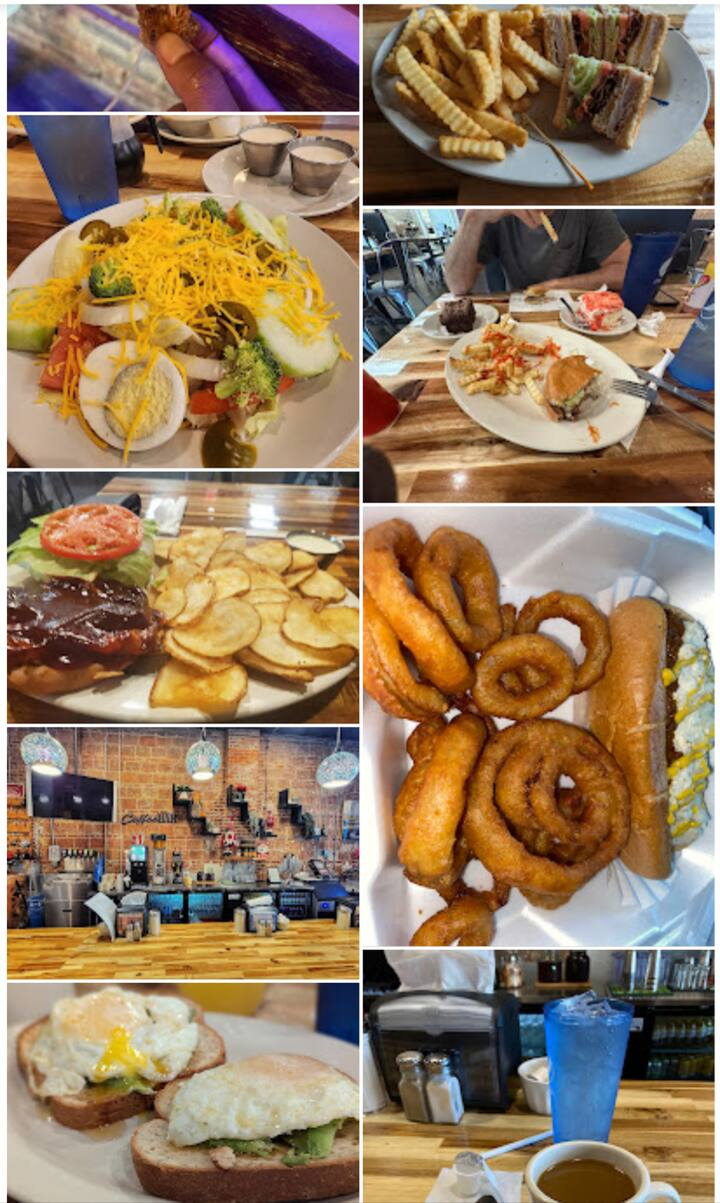Open the BBQ burger with chips photo
Image resolution: width=720 pixels, height=1203 pixels.
[x=183, y=598]
